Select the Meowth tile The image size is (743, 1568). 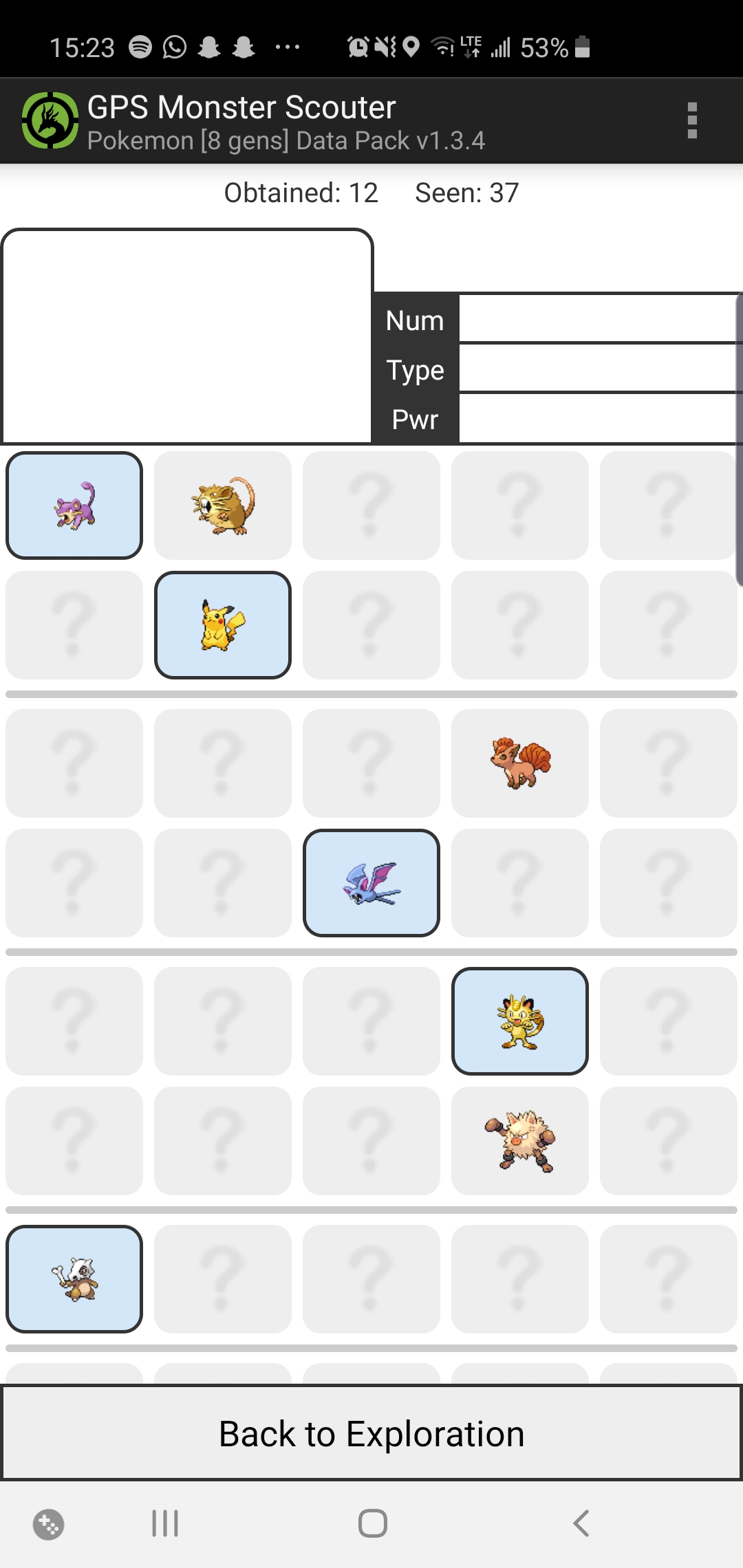click(x=520, y=1021)
